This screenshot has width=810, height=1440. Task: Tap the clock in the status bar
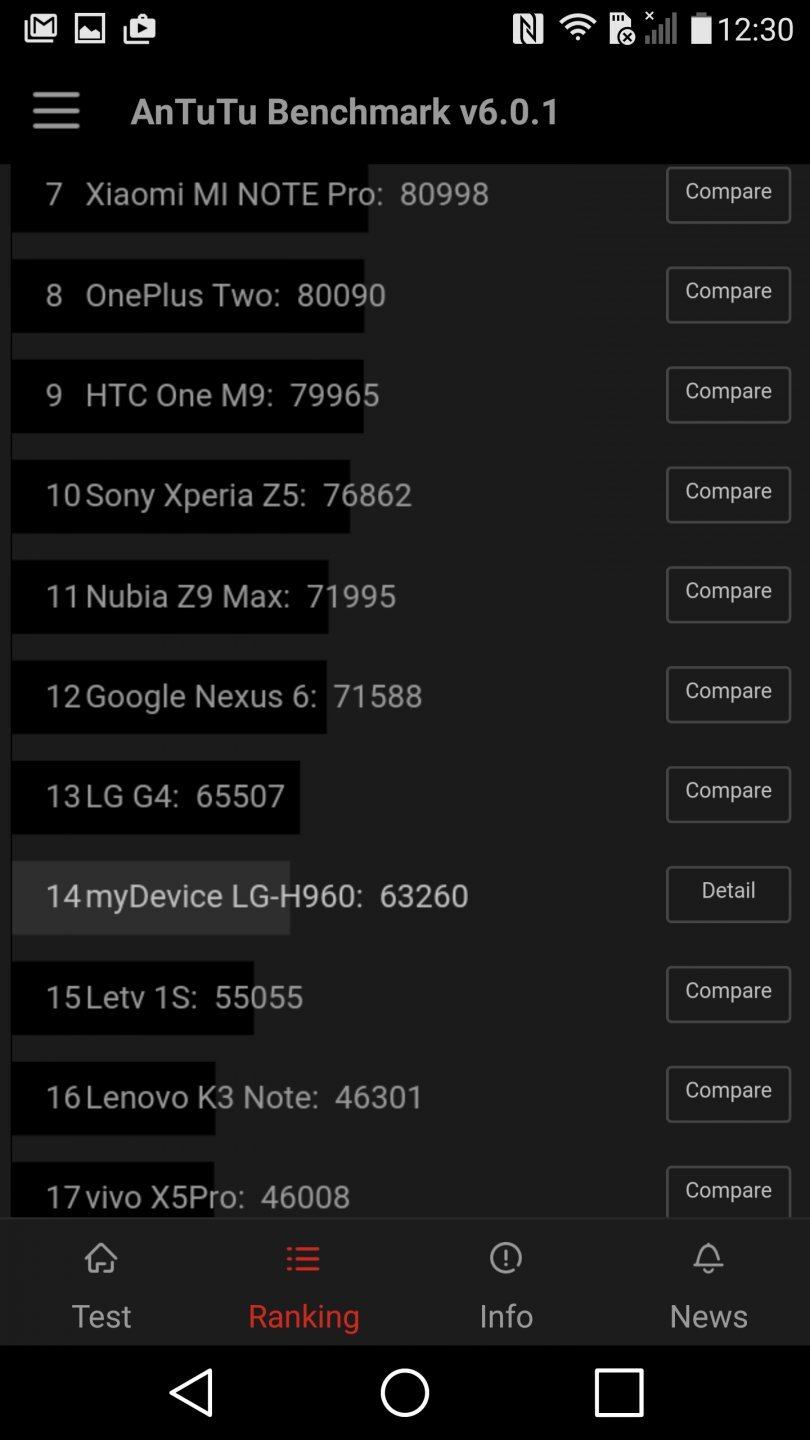759,28
